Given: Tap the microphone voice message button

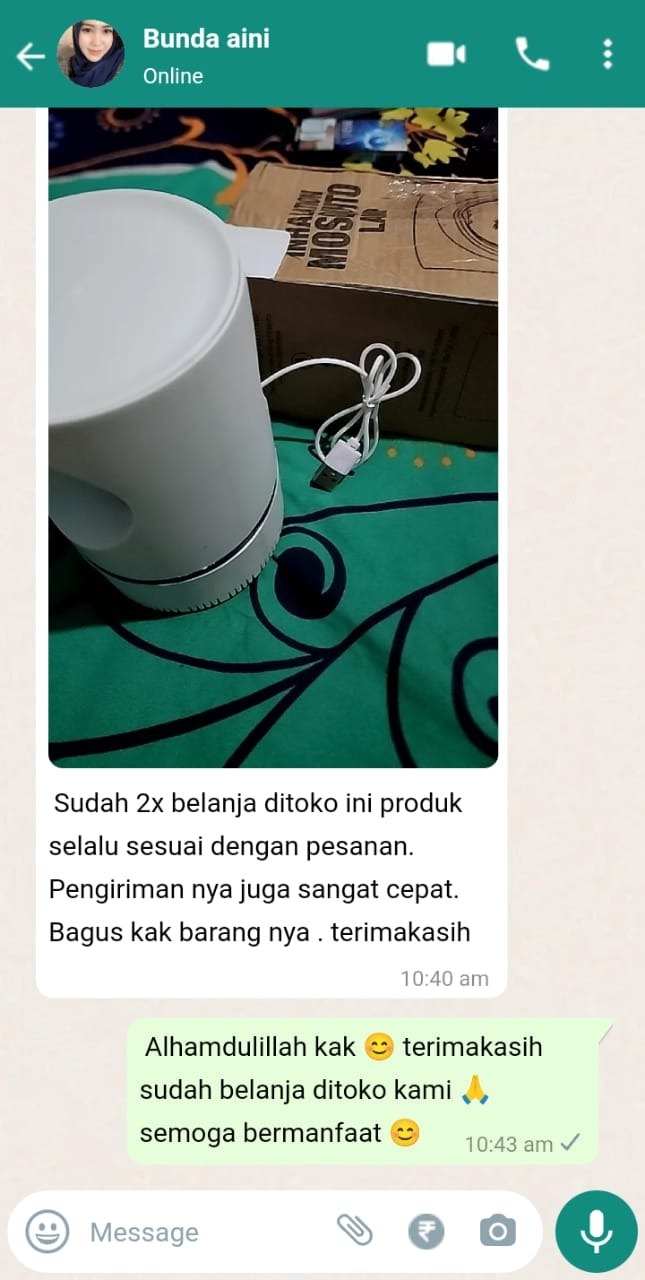Looking at the screenshot, I should [x=596, y=1231].
